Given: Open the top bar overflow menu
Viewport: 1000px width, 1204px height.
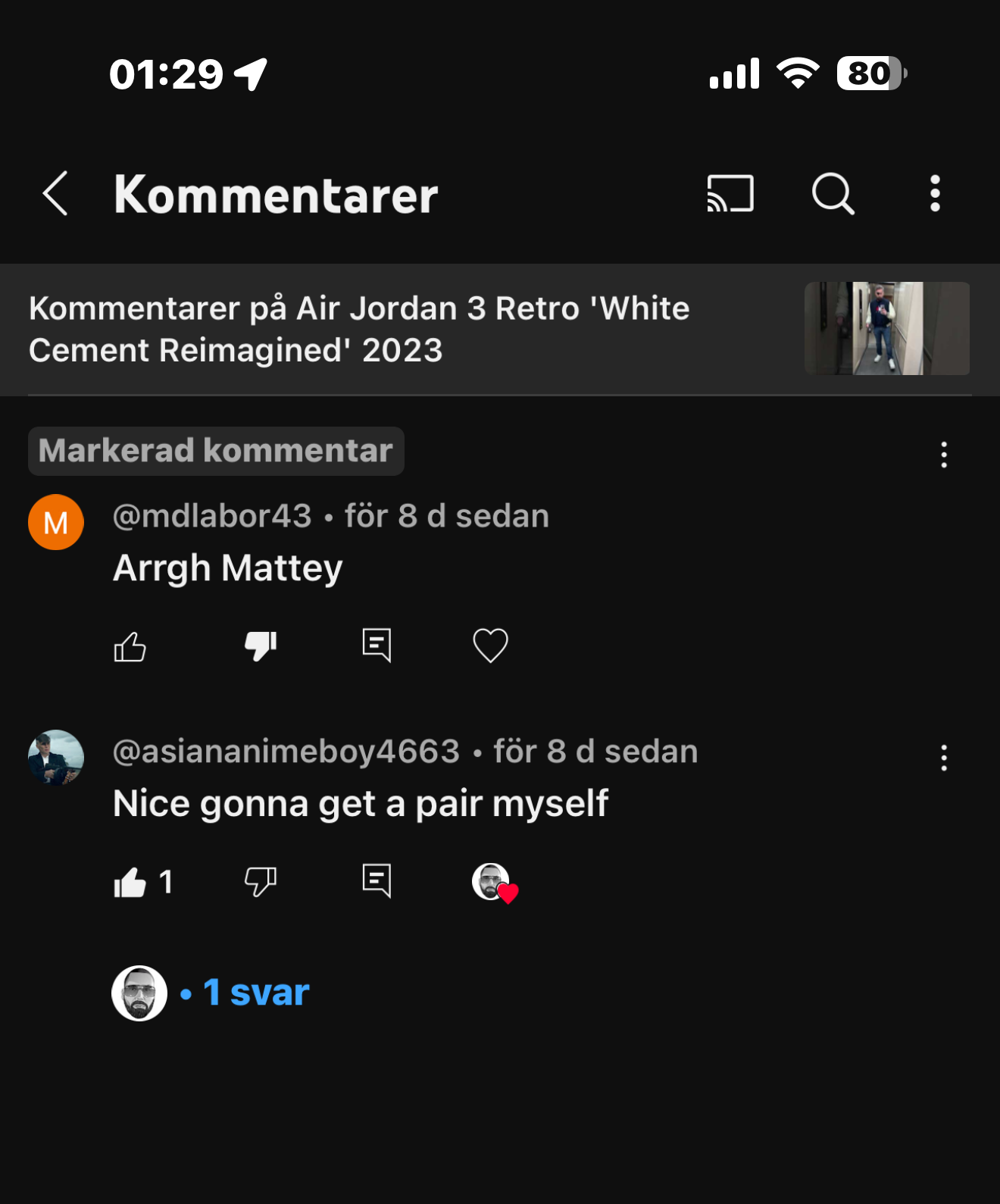Looking at the screenshot, I should 936,194.
